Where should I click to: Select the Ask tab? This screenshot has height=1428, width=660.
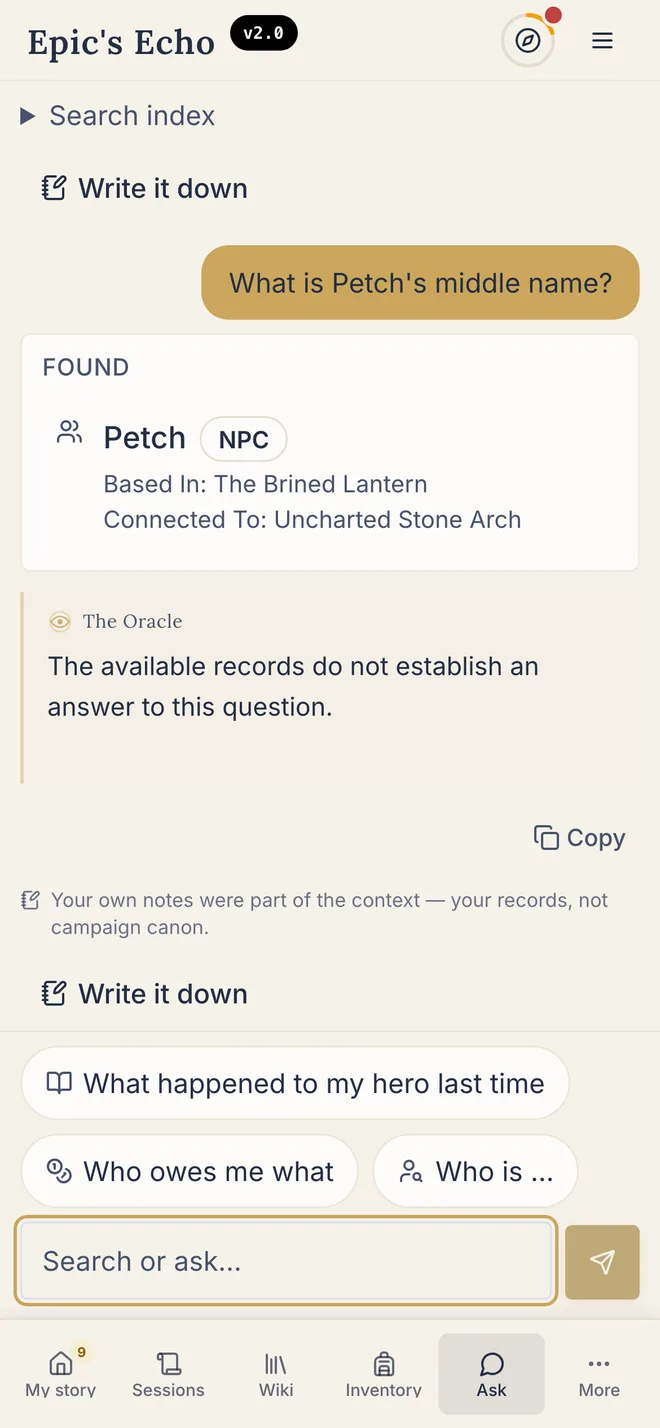pos(492,1375)
